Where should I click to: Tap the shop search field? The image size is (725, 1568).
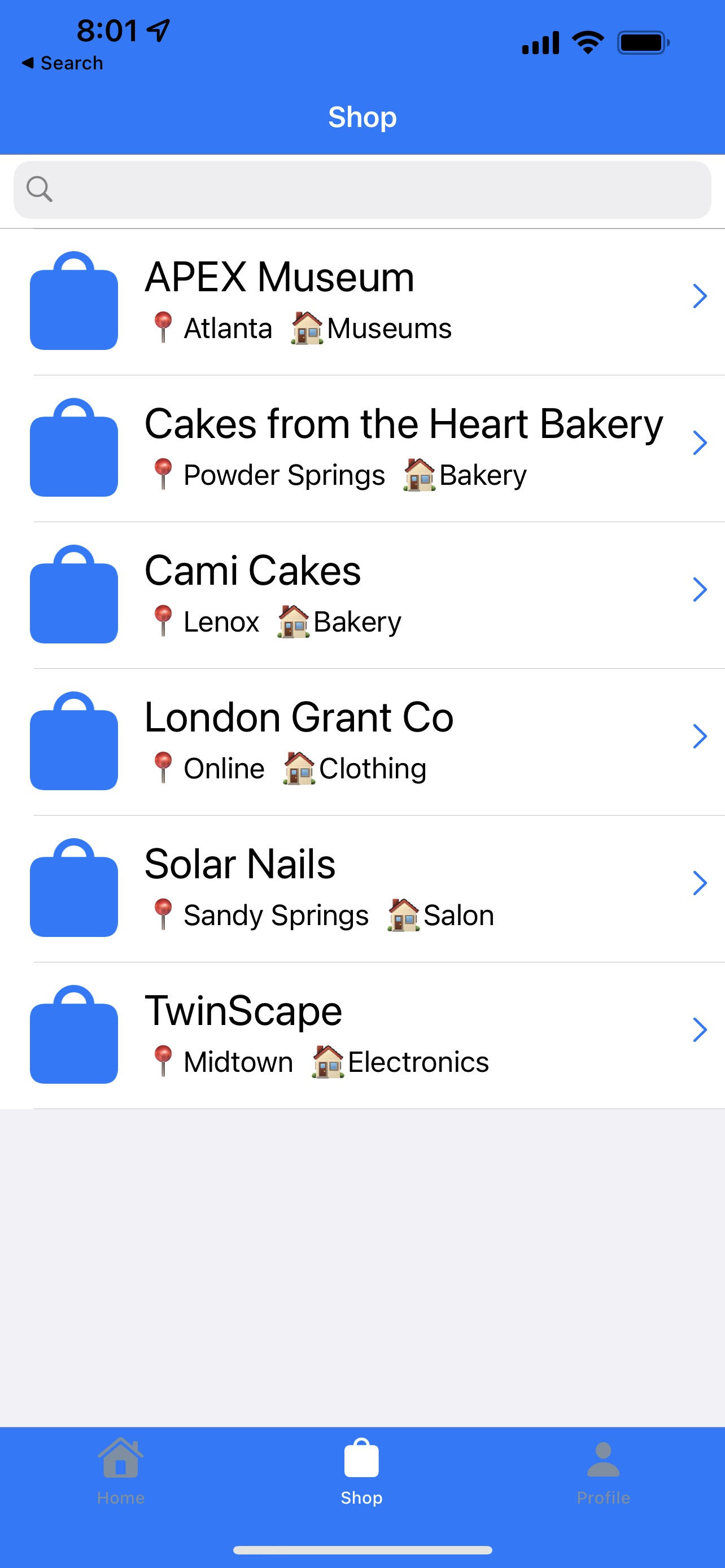coord(362,190)
